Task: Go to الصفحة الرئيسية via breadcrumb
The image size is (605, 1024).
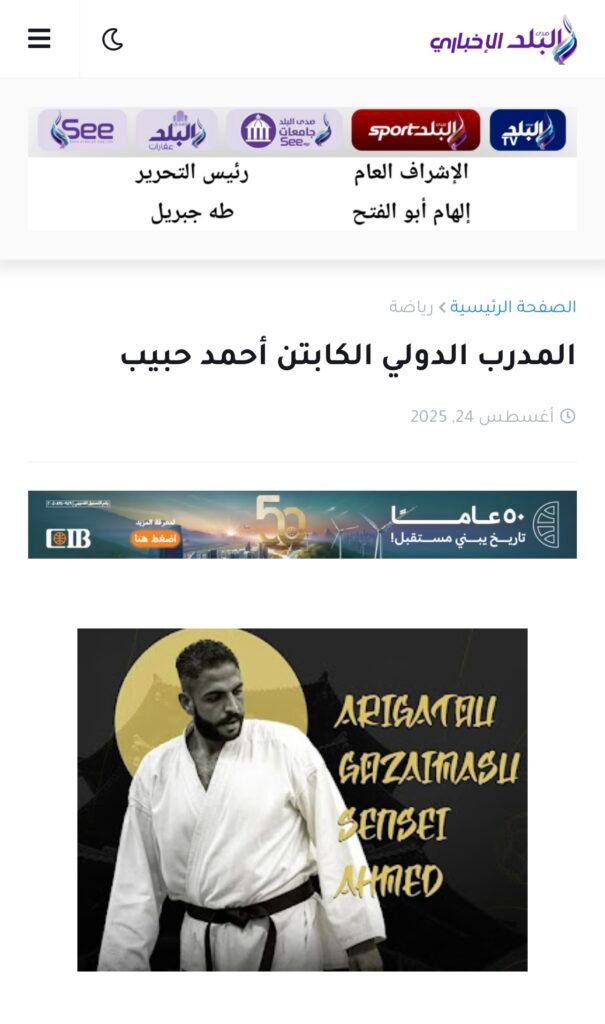Action: tap(513, 307)
